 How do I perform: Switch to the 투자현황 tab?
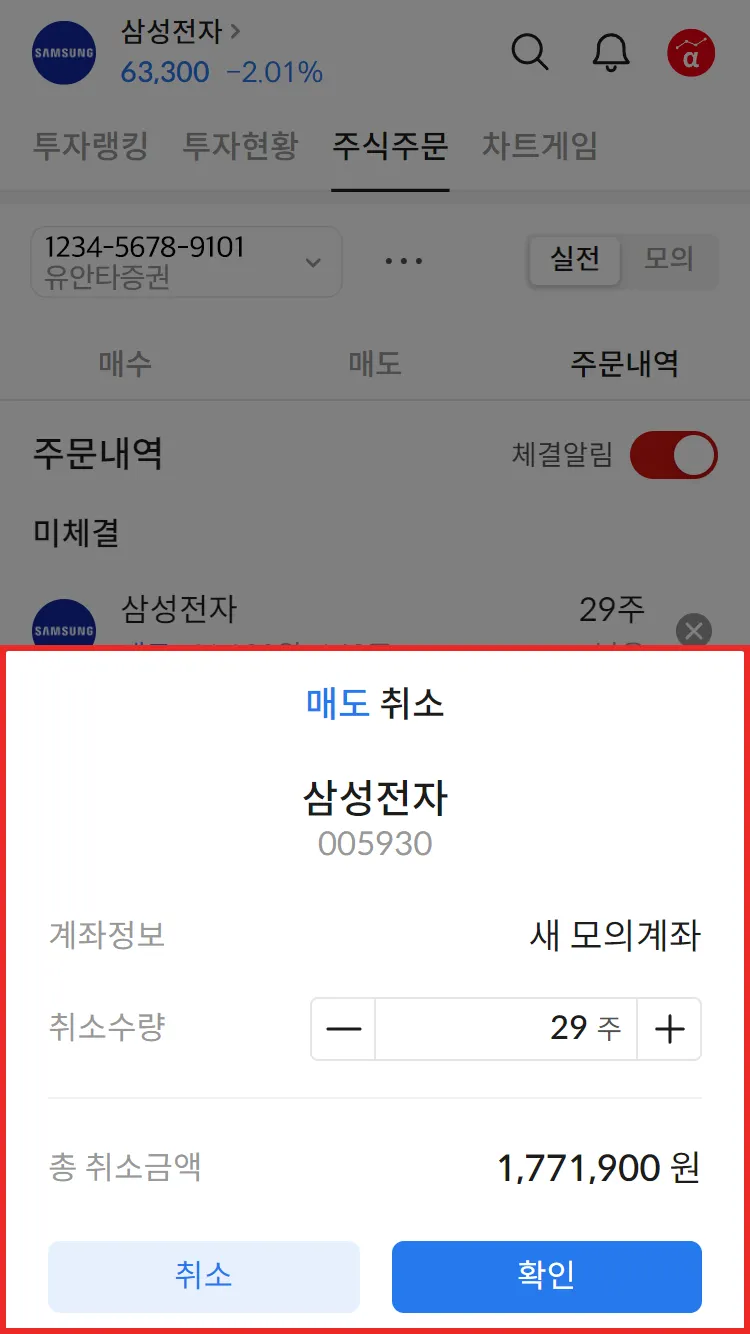240,146
